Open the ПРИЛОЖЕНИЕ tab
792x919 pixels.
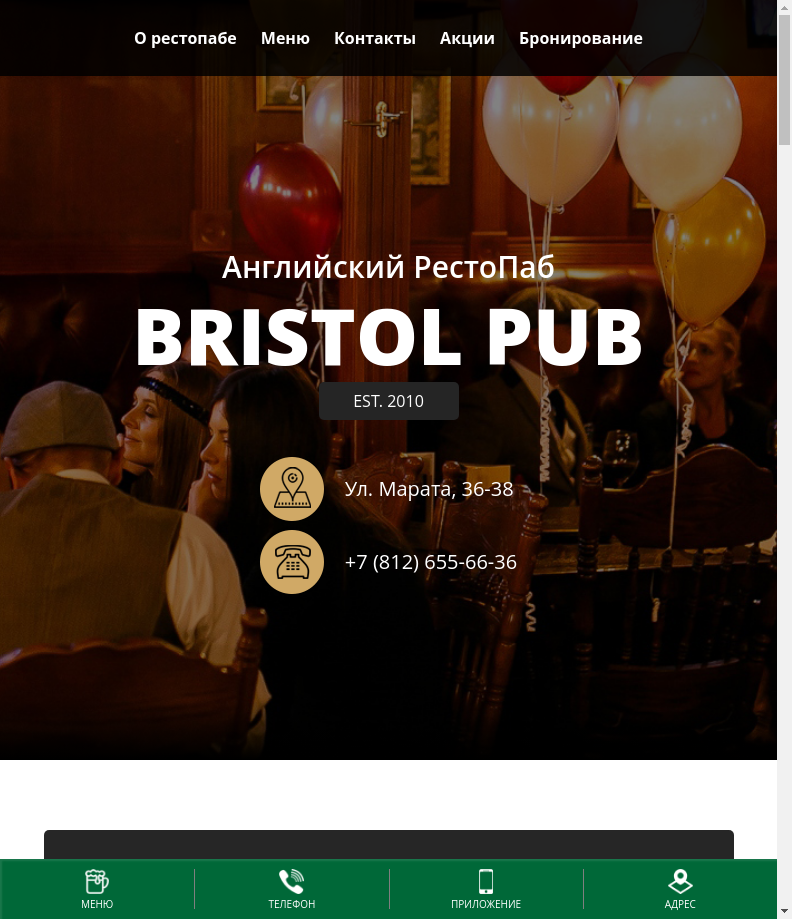click(x=485, y=888)
